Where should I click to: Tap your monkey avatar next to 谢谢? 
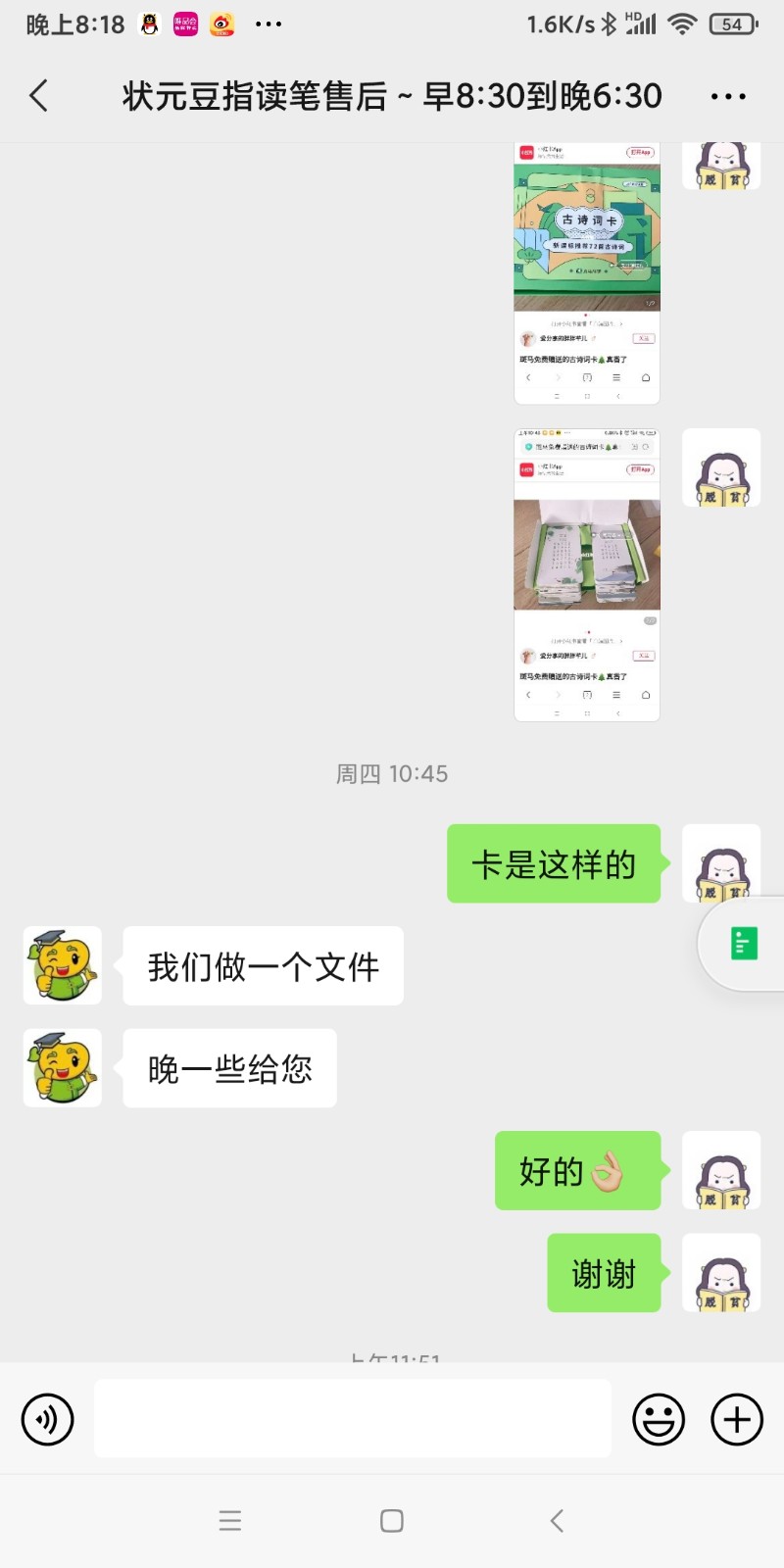pos(721,1273)
